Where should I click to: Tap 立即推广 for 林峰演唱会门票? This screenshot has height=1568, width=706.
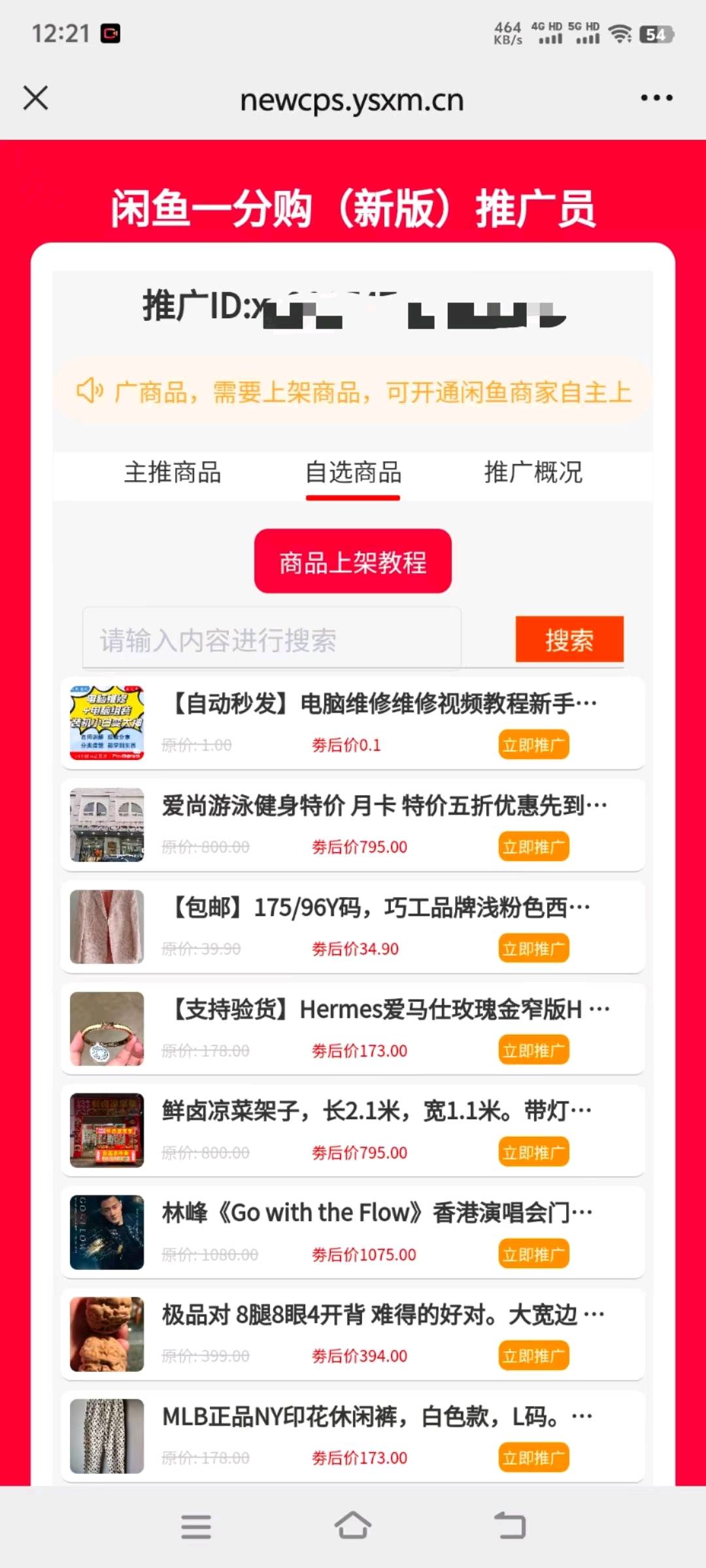[533, 1255]
